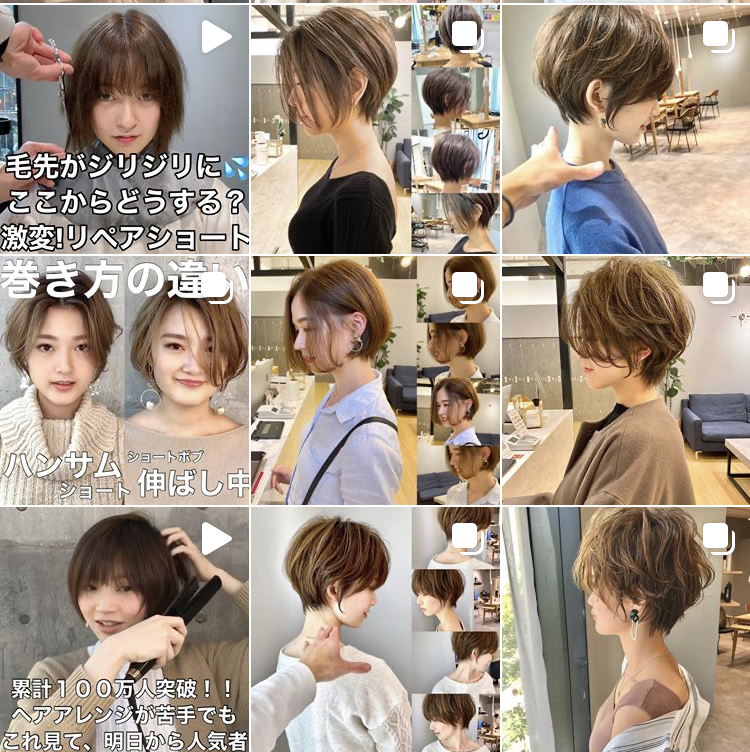
Task: Open the 巻き方の違い comparison post
Action: tap(124, 380)
